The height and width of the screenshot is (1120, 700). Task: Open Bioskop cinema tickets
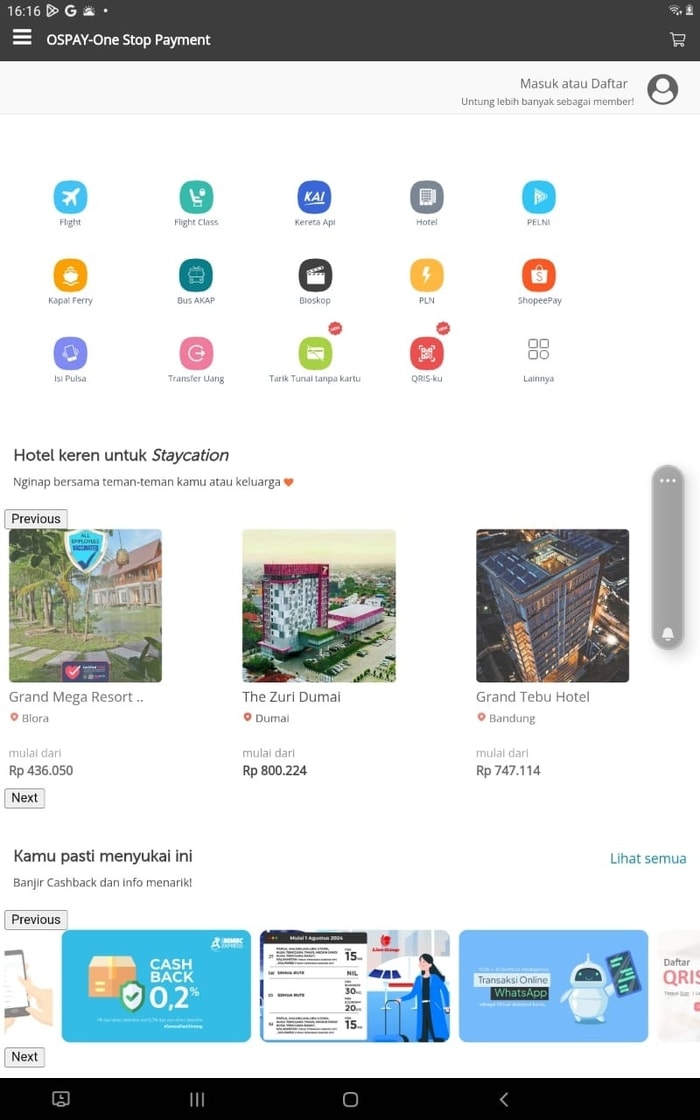tap(314, 276)
